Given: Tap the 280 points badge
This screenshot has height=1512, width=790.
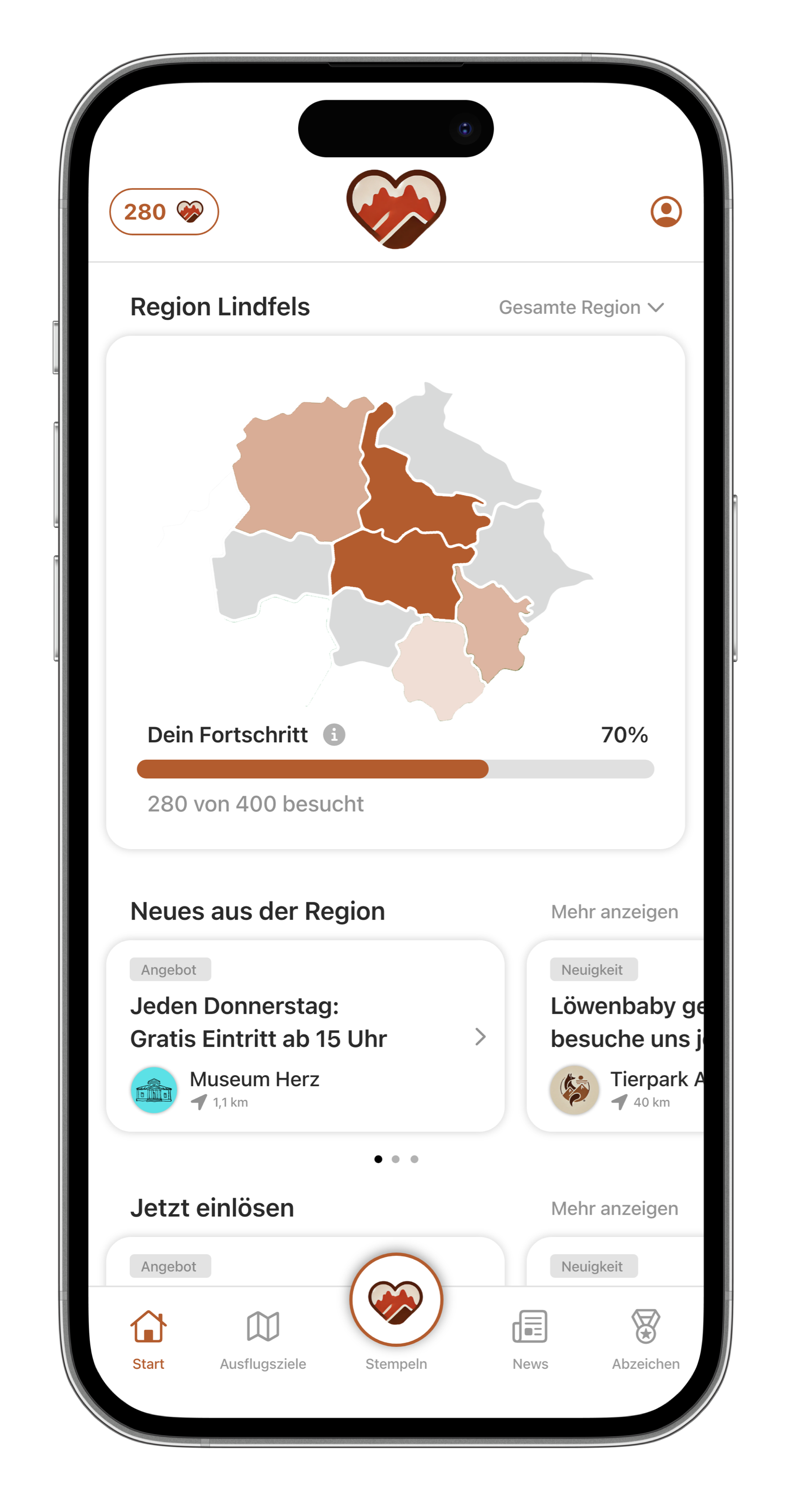Looking at the screenshot, I should [x=164, y=211].
